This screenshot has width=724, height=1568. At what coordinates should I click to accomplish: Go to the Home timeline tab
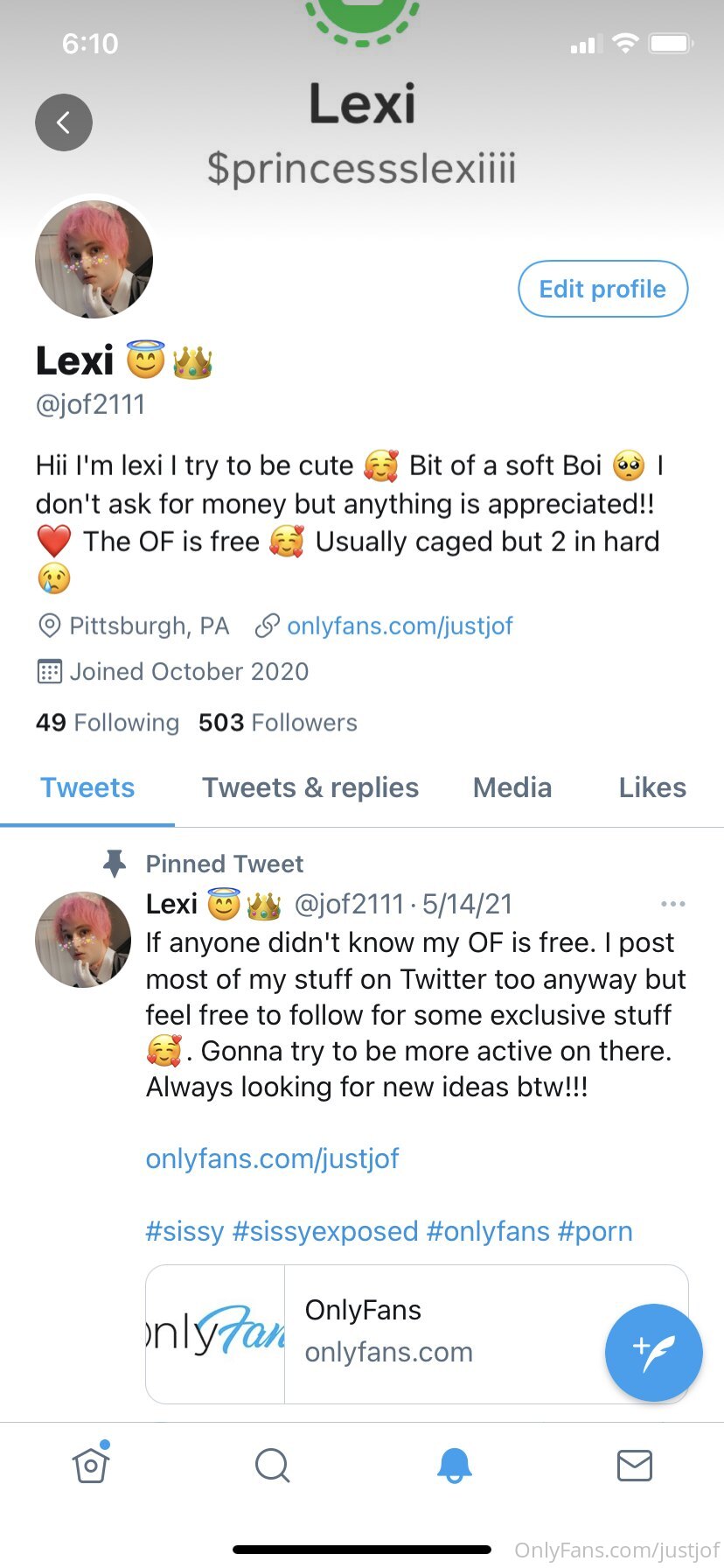91,1465
